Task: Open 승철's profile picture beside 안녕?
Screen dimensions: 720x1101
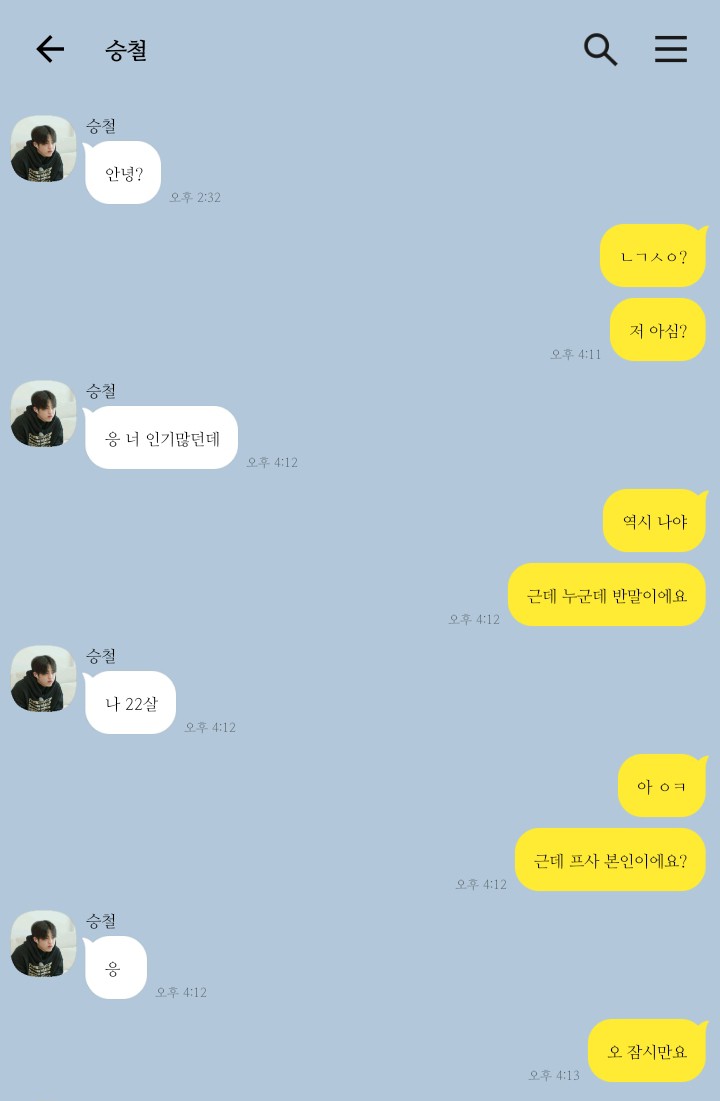Action: (x=43, y=149)
